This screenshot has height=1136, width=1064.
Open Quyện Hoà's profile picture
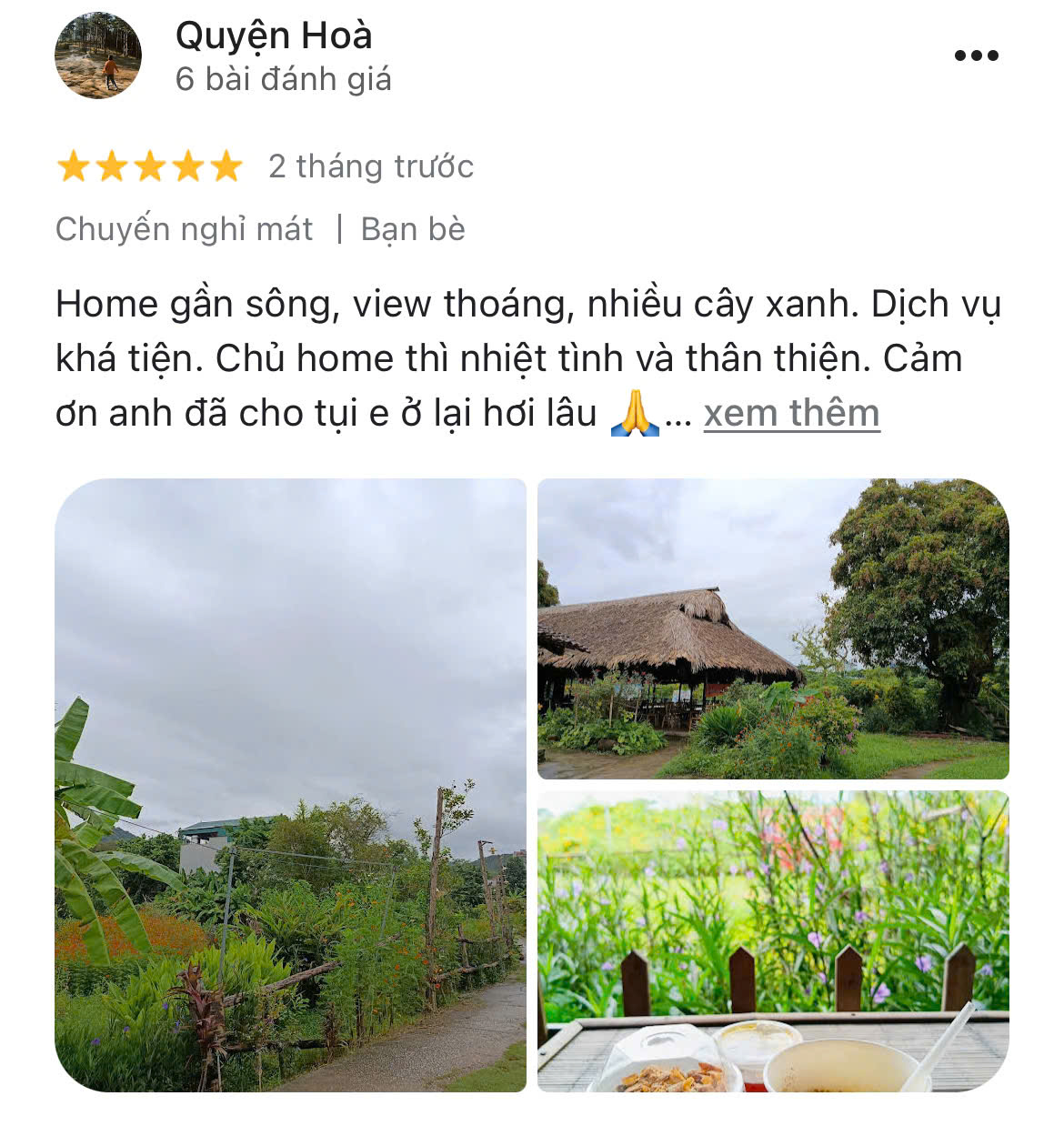tap(98, 55)
